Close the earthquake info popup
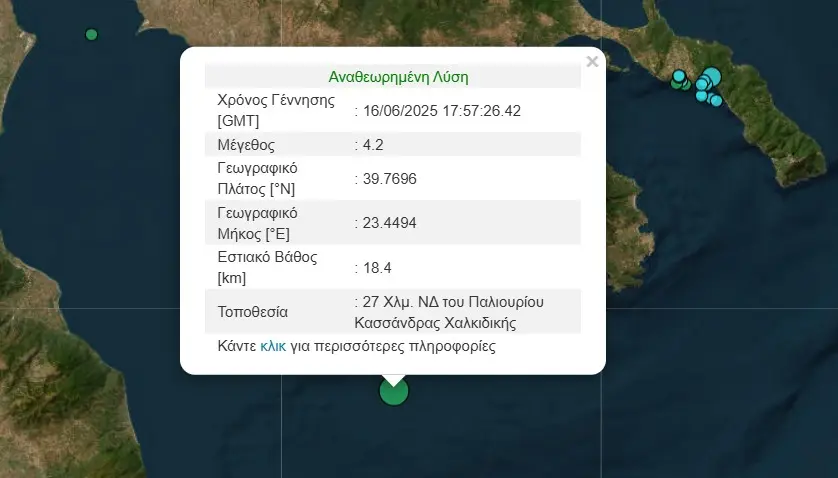 592,62
